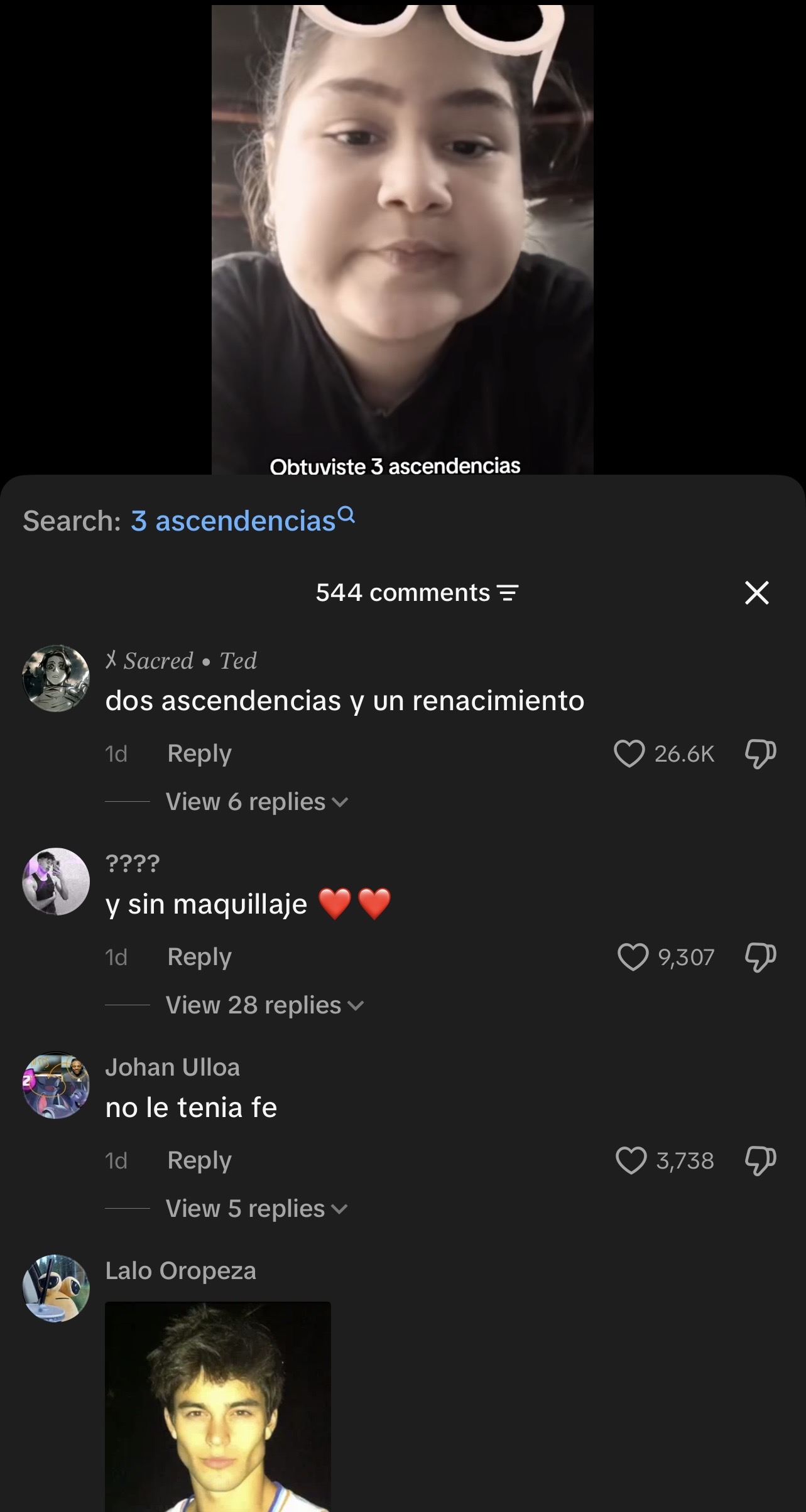Like Johan Ulloa's comment
Image resolution: width=806 pixels, height=1512 pixels.
[x=631, y=1160]
